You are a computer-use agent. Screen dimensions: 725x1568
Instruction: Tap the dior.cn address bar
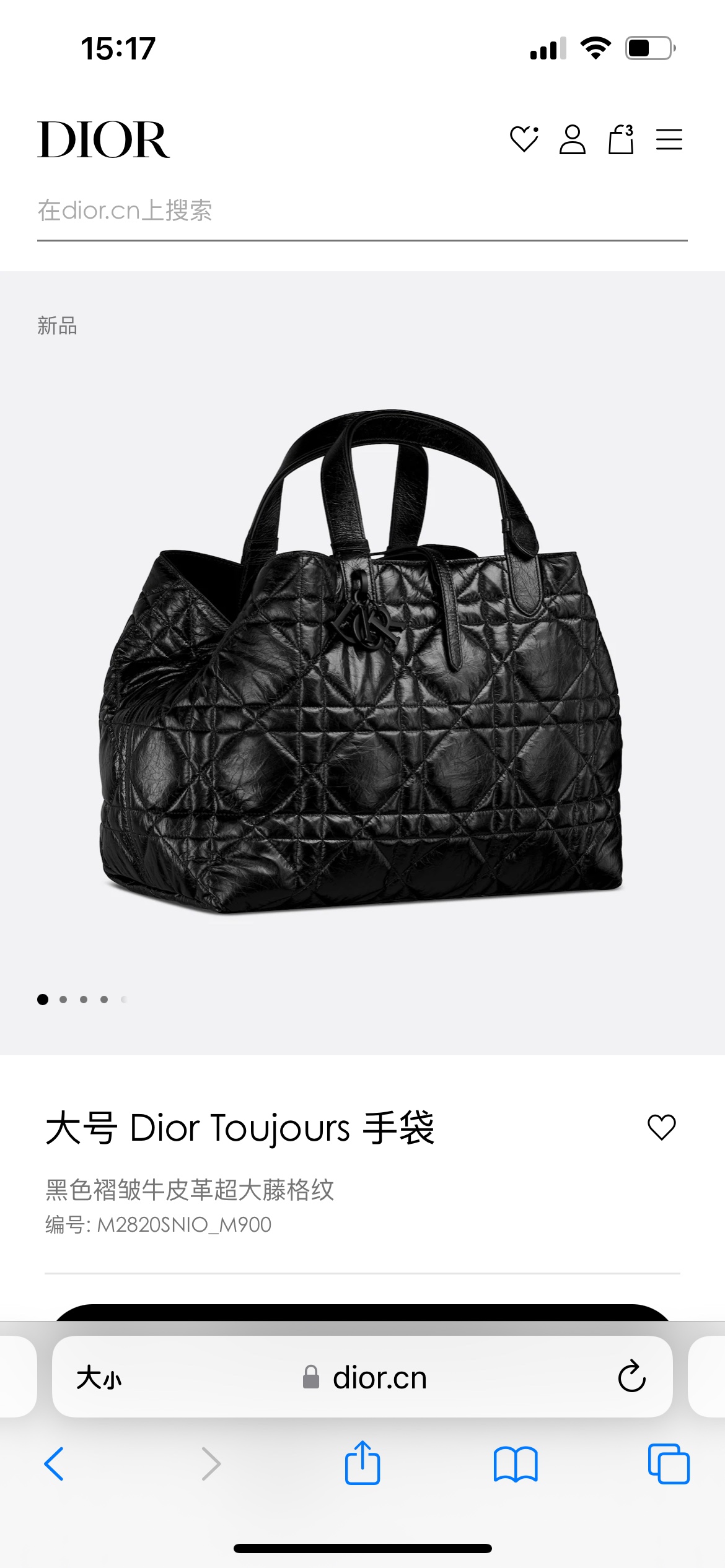click(378, 1378)
